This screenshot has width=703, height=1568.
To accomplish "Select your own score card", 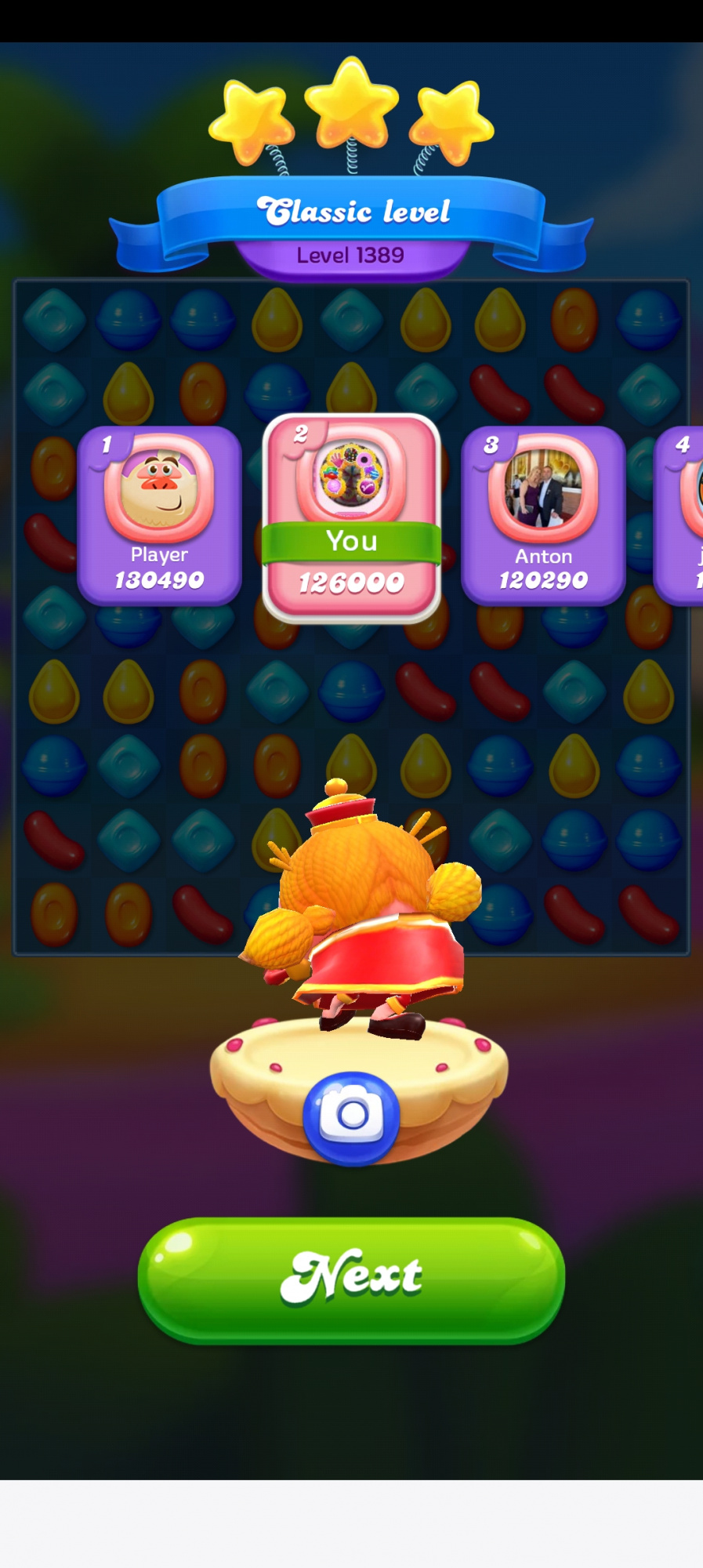I will 351,517.
